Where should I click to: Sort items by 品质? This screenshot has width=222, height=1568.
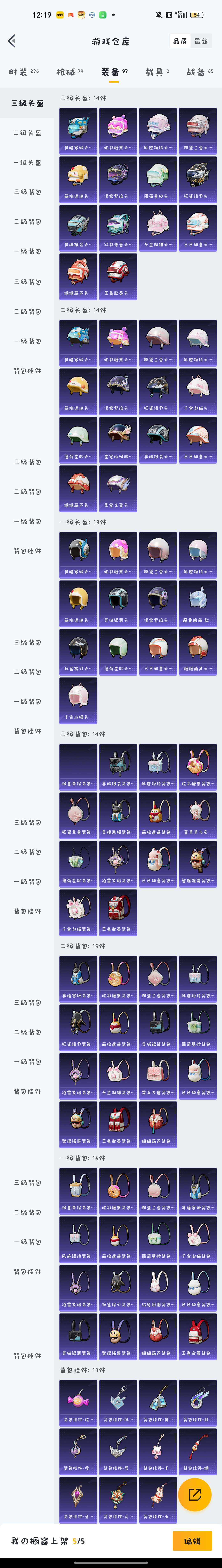(x=180, y=41)
